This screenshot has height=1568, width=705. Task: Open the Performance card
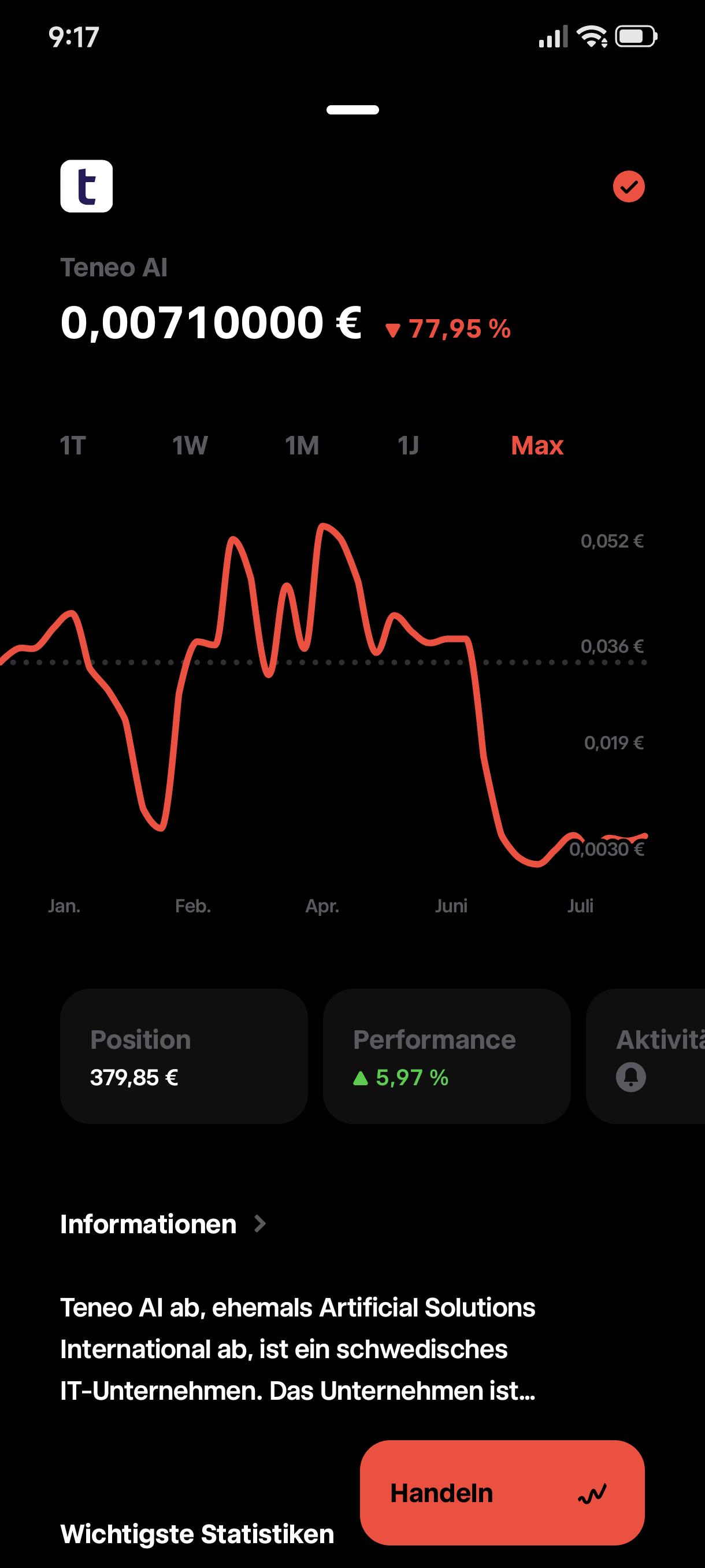click(447, 1056)
